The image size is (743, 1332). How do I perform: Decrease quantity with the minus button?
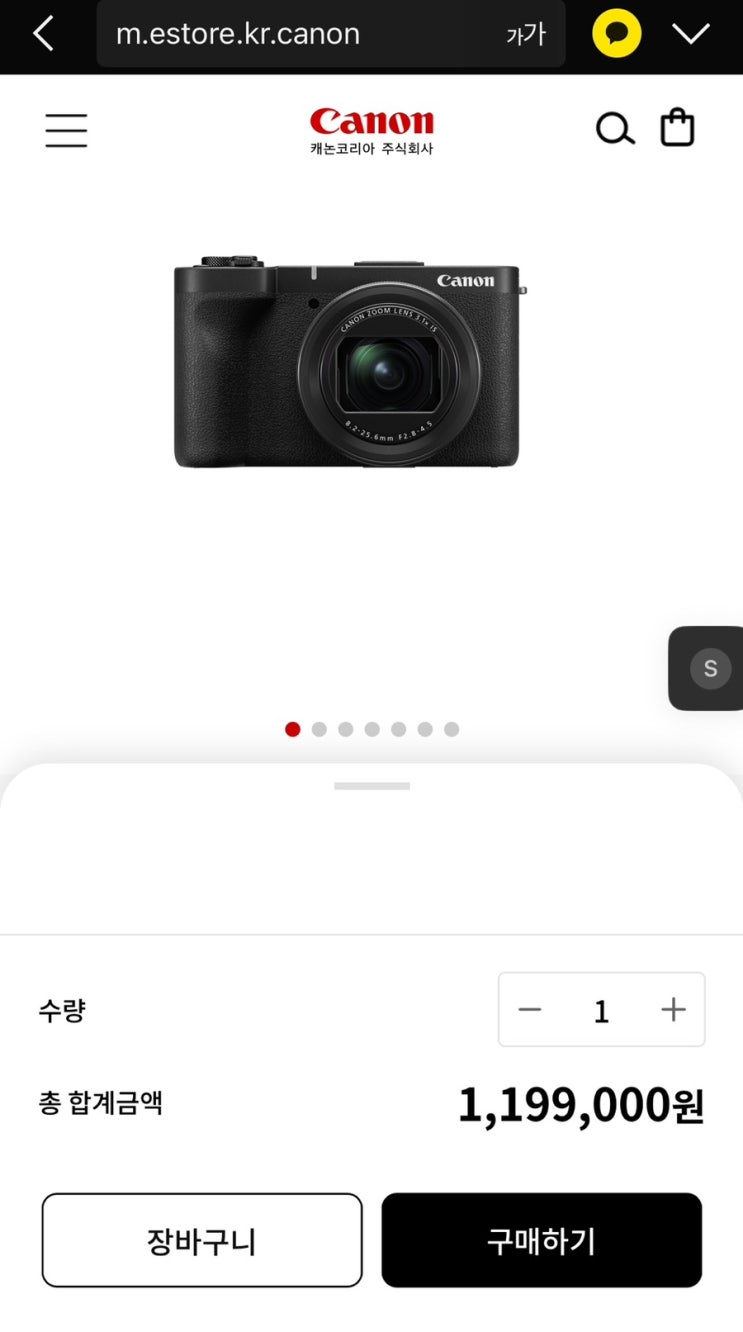(530, 1010)
